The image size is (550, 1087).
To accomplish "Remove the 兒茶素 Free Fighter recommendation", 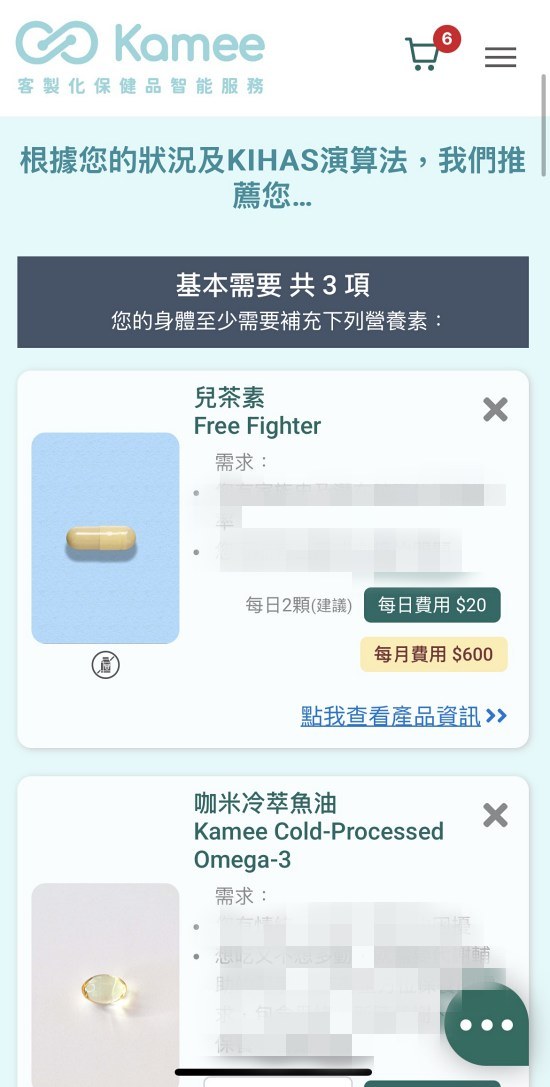I will pyautogui.click(x=495, y=410).
